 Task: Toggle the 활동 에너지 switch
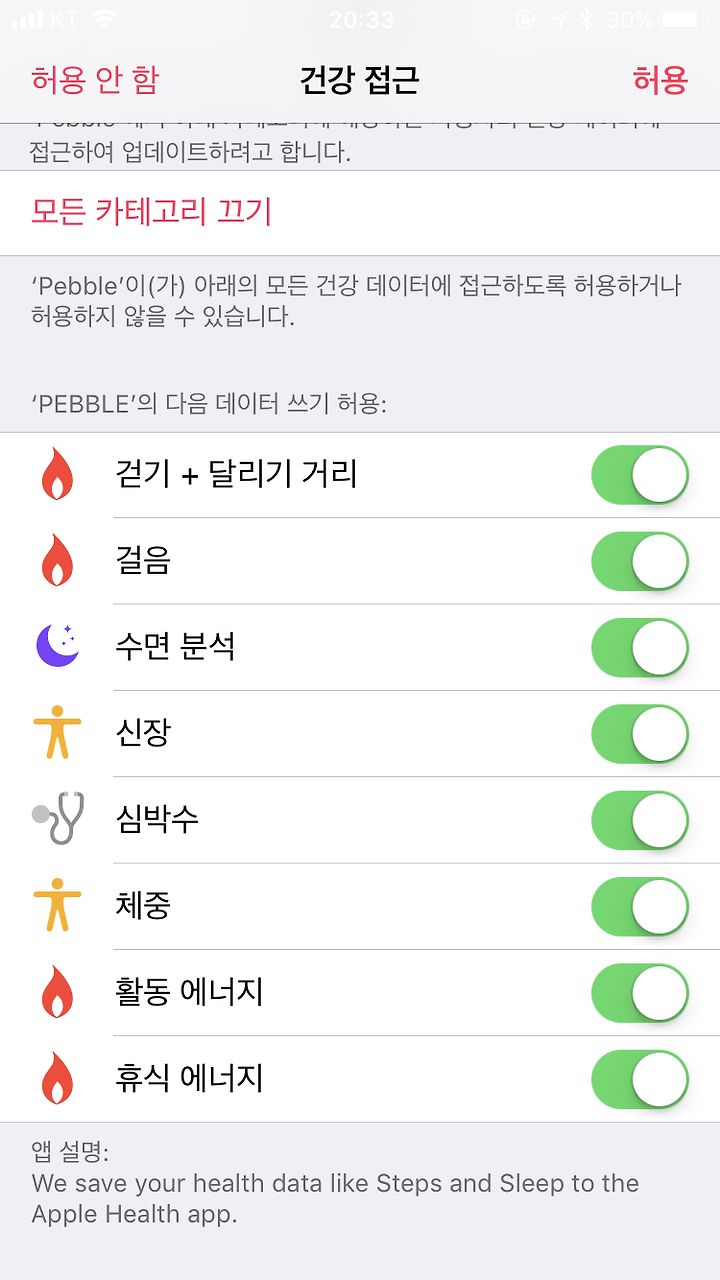pyautogui.click(x=641, y=993)
